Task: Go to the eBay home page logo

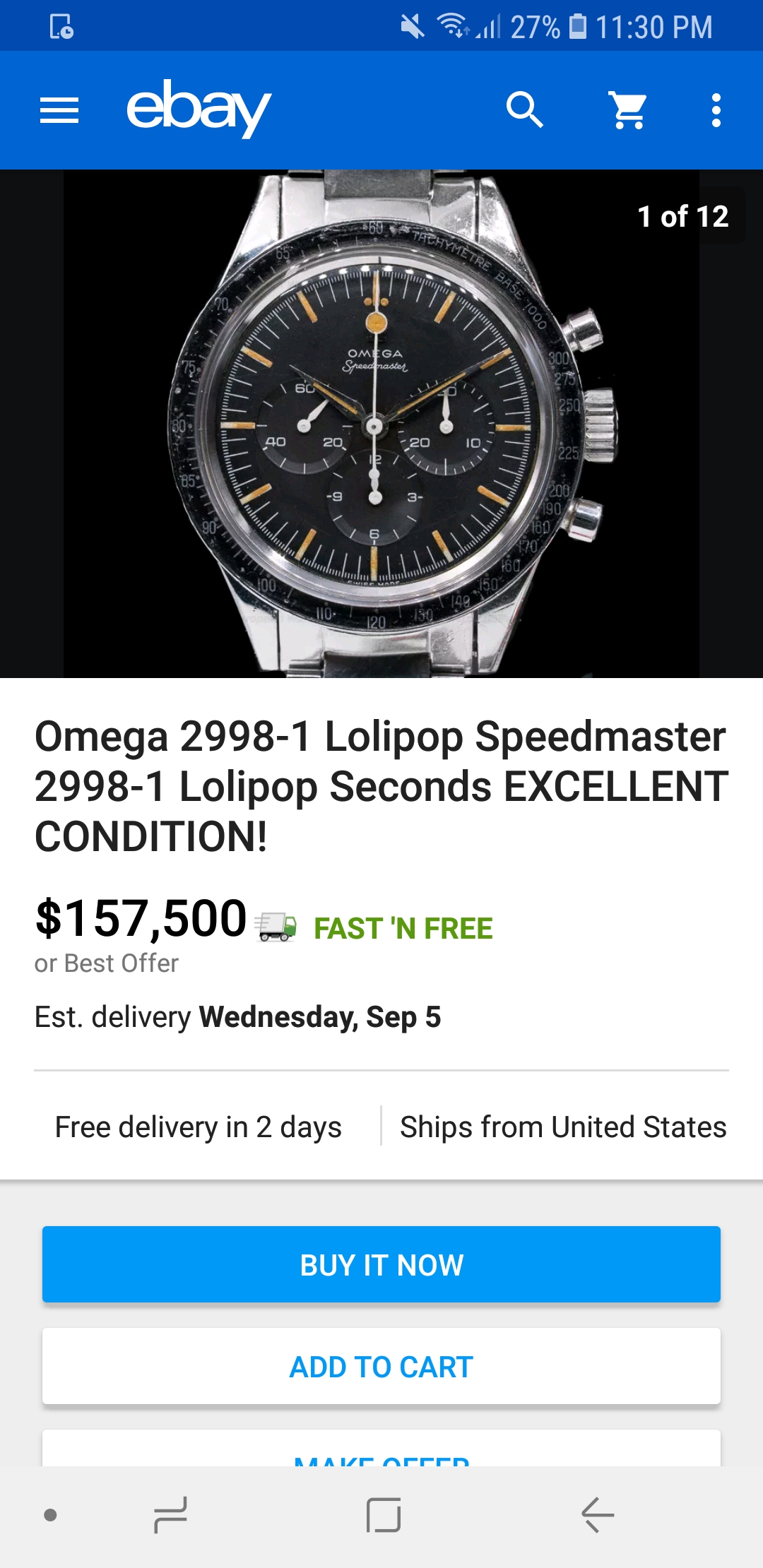Action: point(199,109)
